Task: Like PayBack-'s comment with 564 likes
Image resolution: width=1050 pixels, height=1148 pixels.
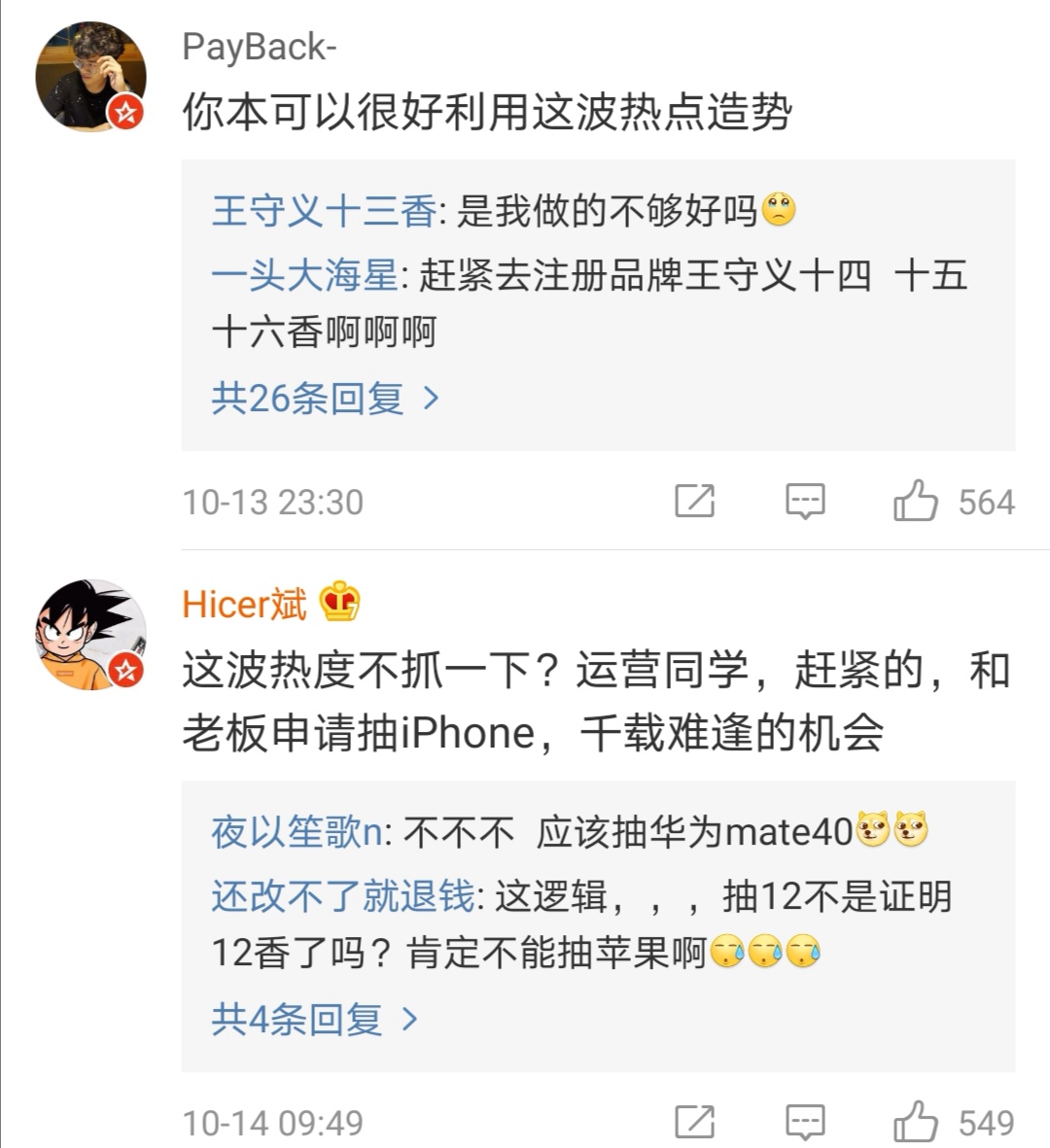Action: click(915, 502)
